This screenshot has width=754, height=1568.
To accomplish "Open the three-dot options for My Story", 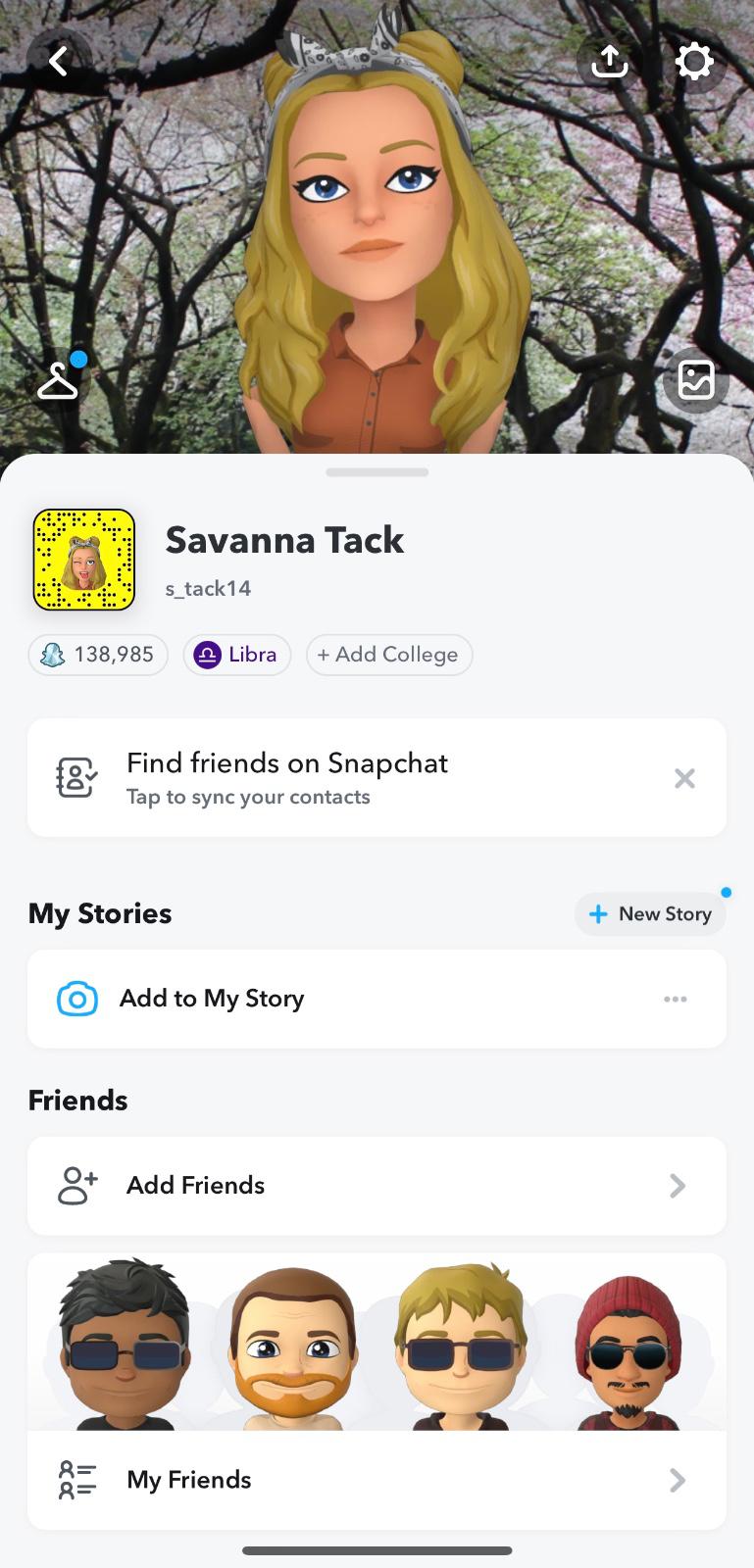I will click(x=676, y=999).
